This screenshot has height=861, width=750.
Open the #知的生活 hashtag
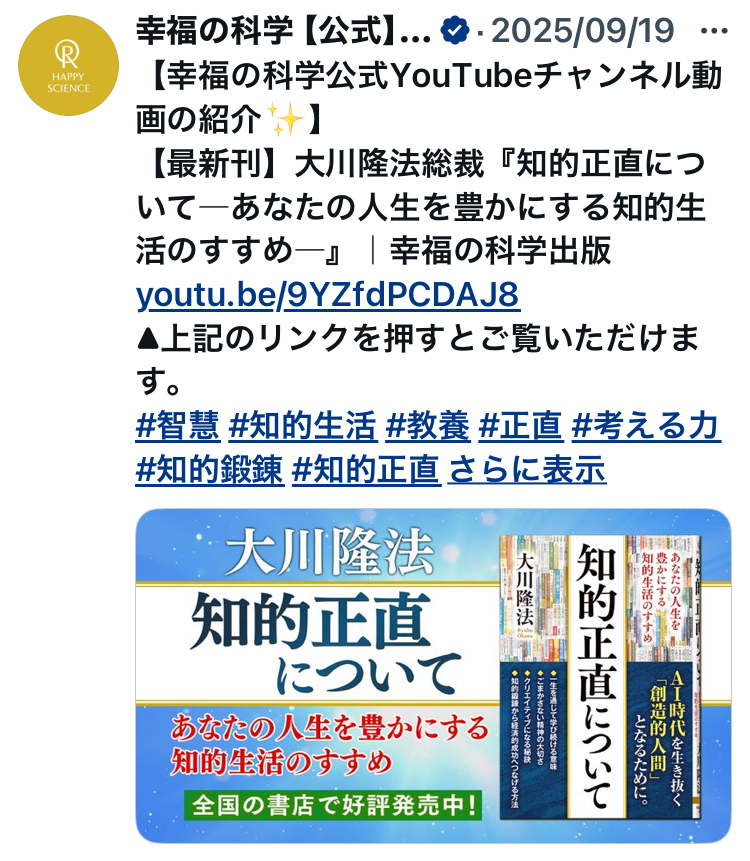coord(302,426)
